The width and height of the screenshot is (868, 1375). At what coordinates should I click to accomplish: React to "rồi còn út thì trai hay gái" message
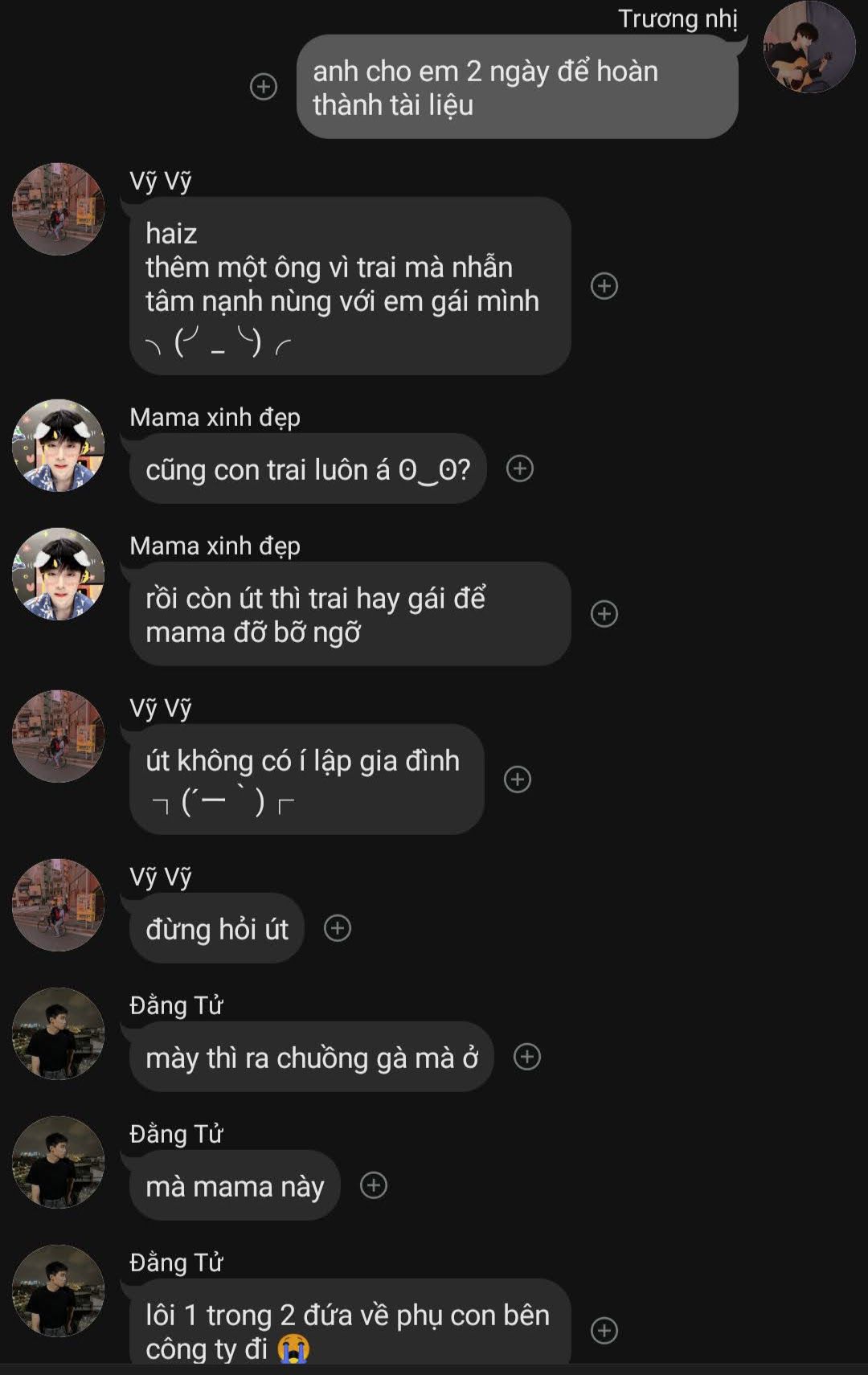pyautogui.click(x=604, y=614)
